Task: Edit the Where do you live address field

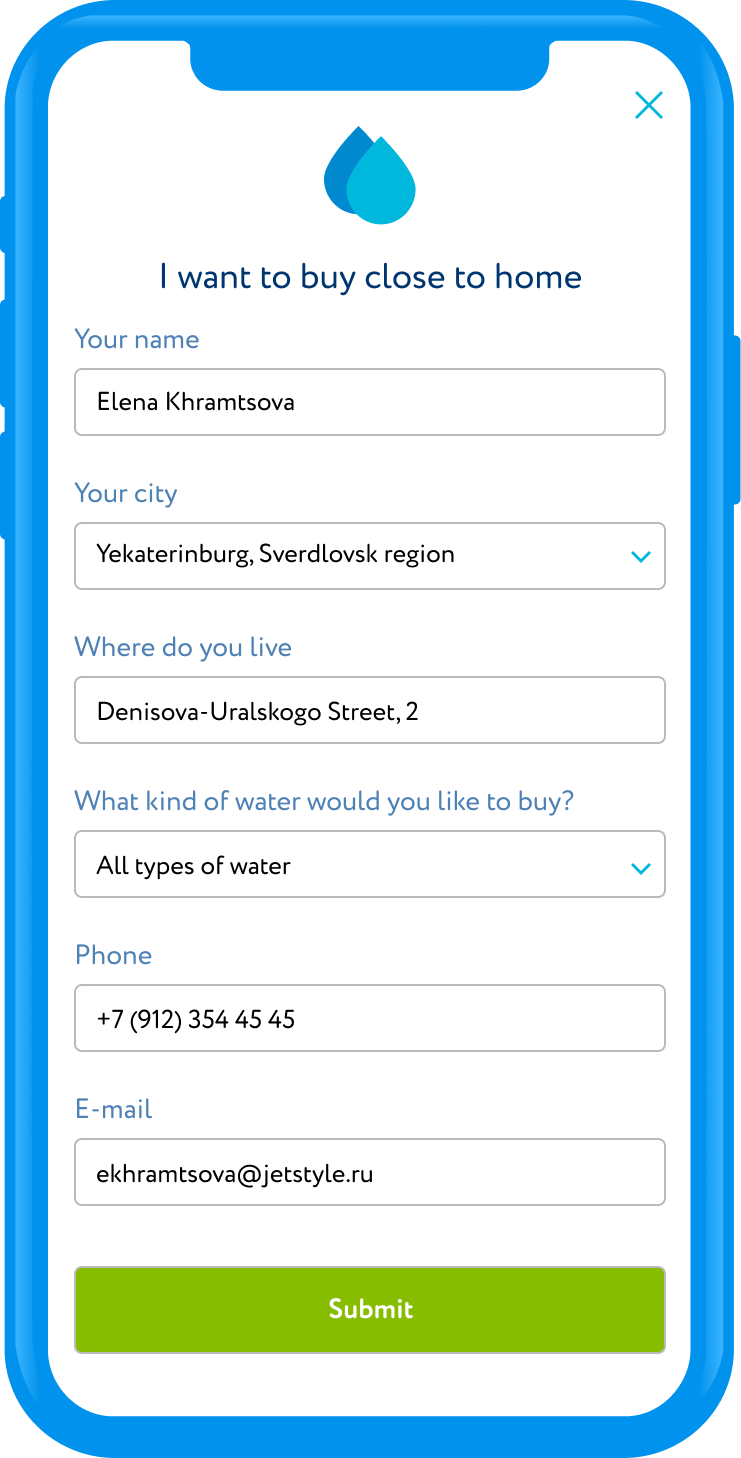Action: click(x=370, y=710)
